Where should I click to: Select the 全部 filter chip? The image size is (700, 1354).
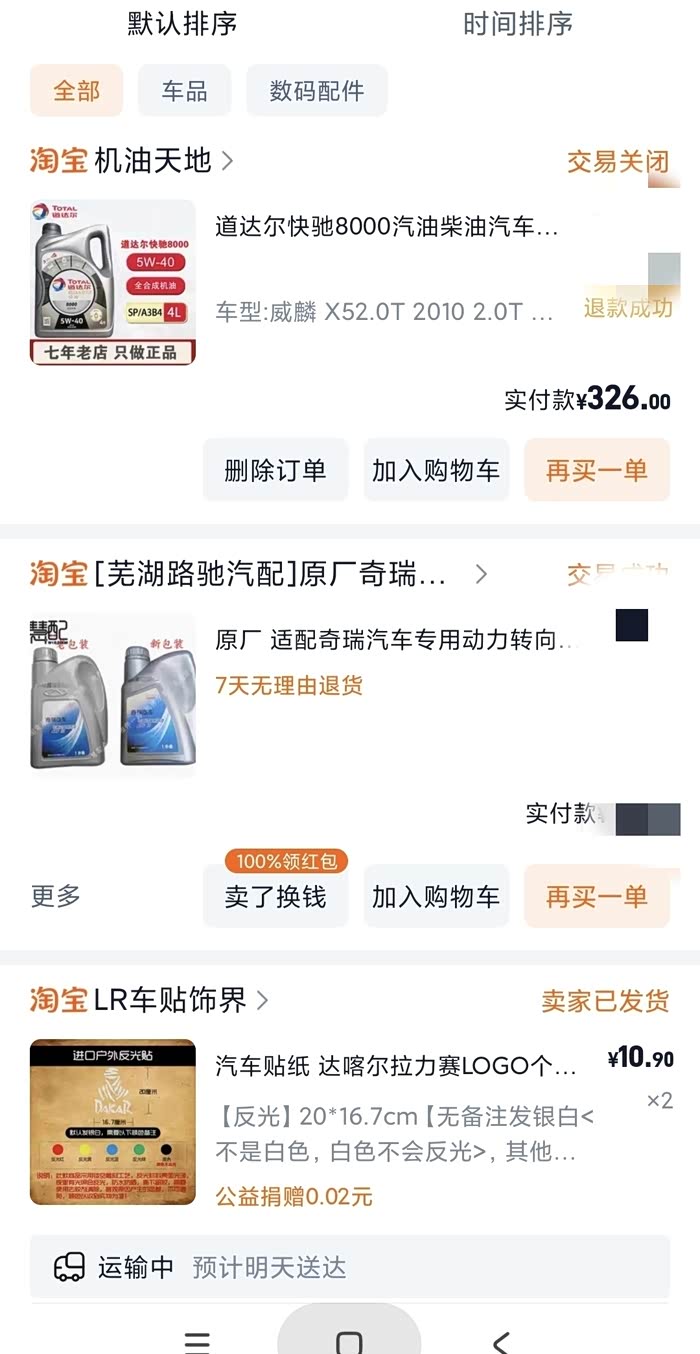76,91
